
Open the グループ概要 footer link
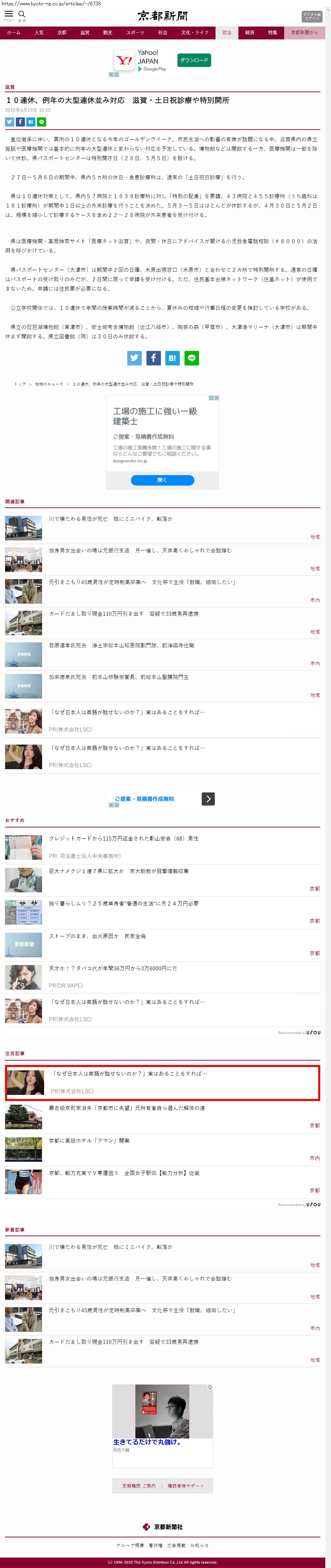coord(130,1545)
